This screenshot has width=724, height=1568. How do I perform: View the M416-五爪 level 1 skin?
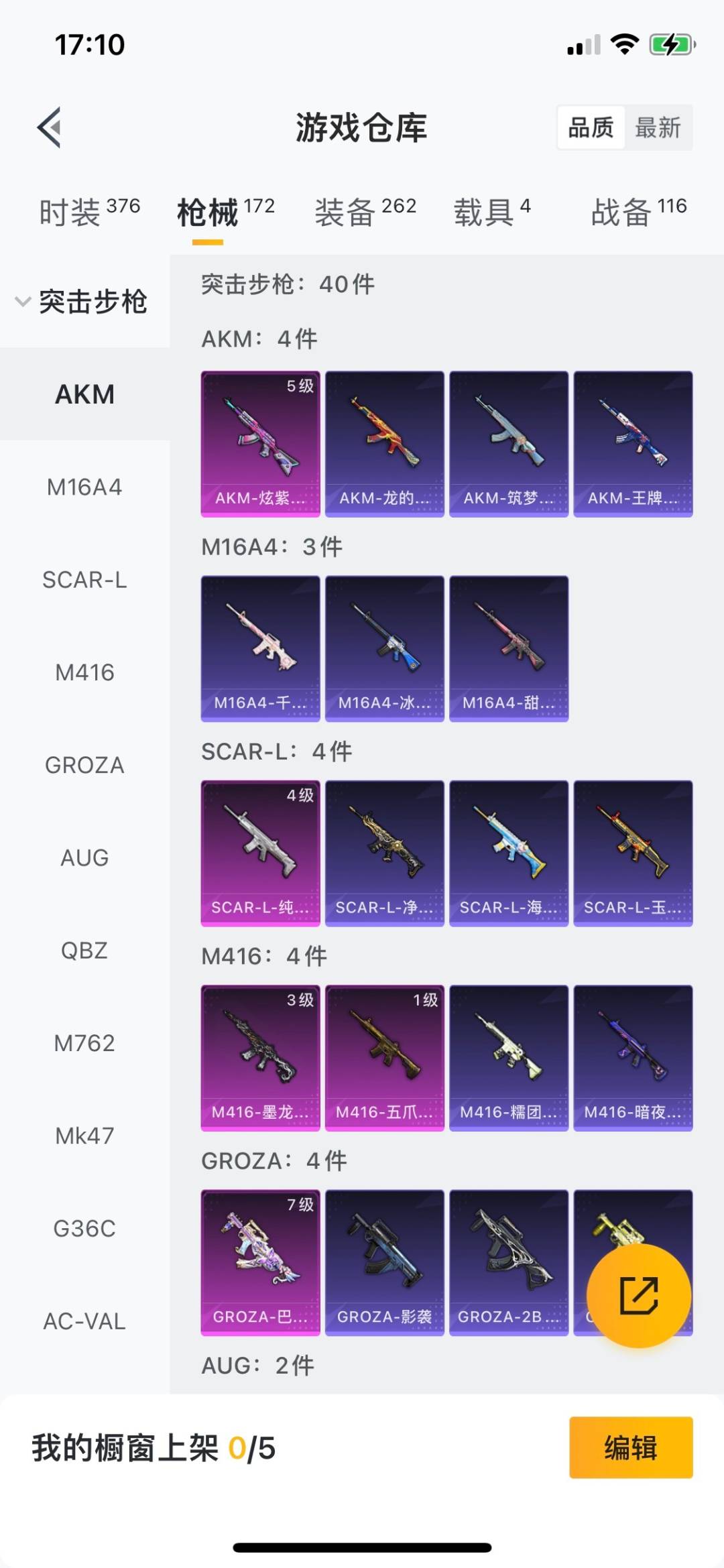coord(385,1058)
